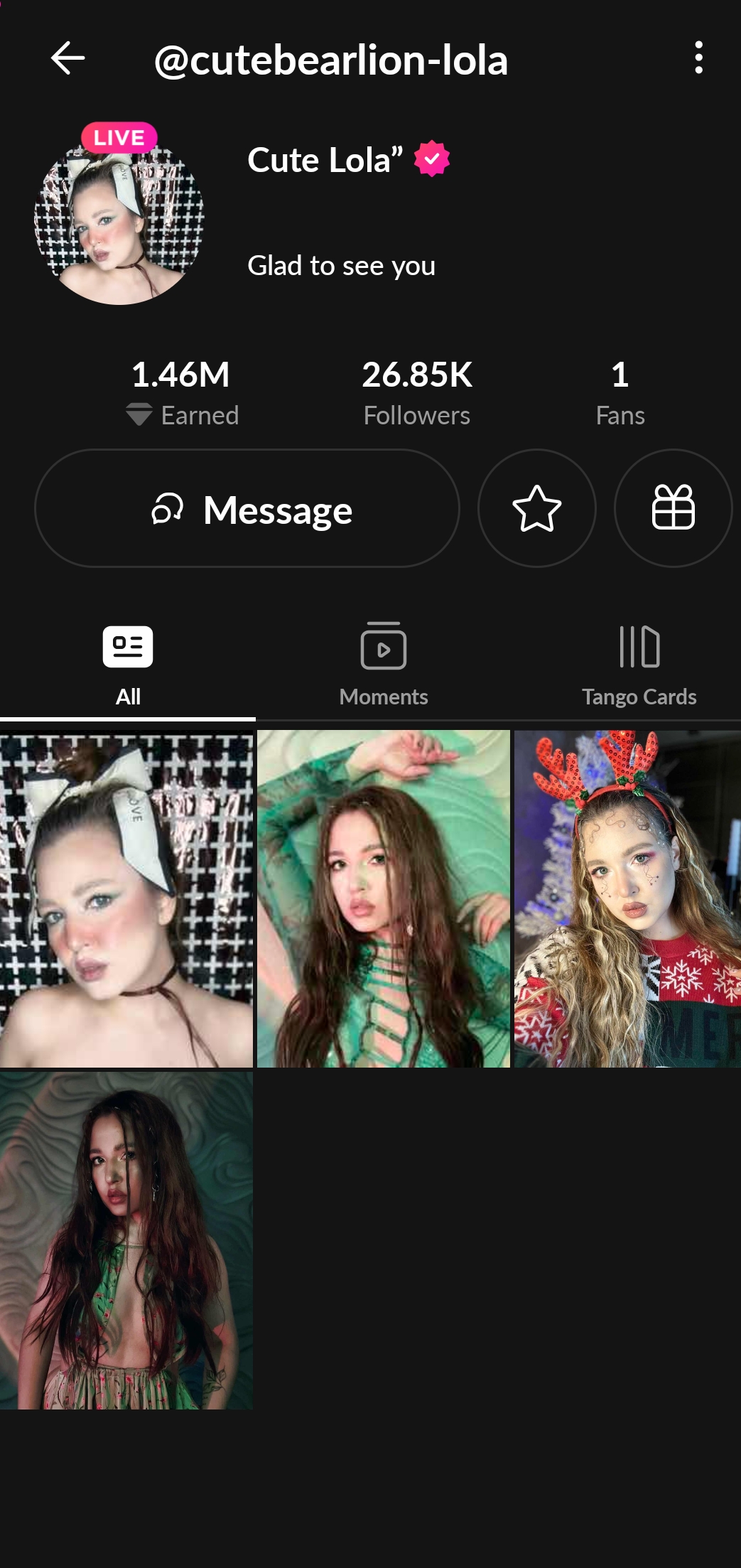Go back using the arrow icon
The width and height of the screenshot is (741, 1568).
[68, 58]
